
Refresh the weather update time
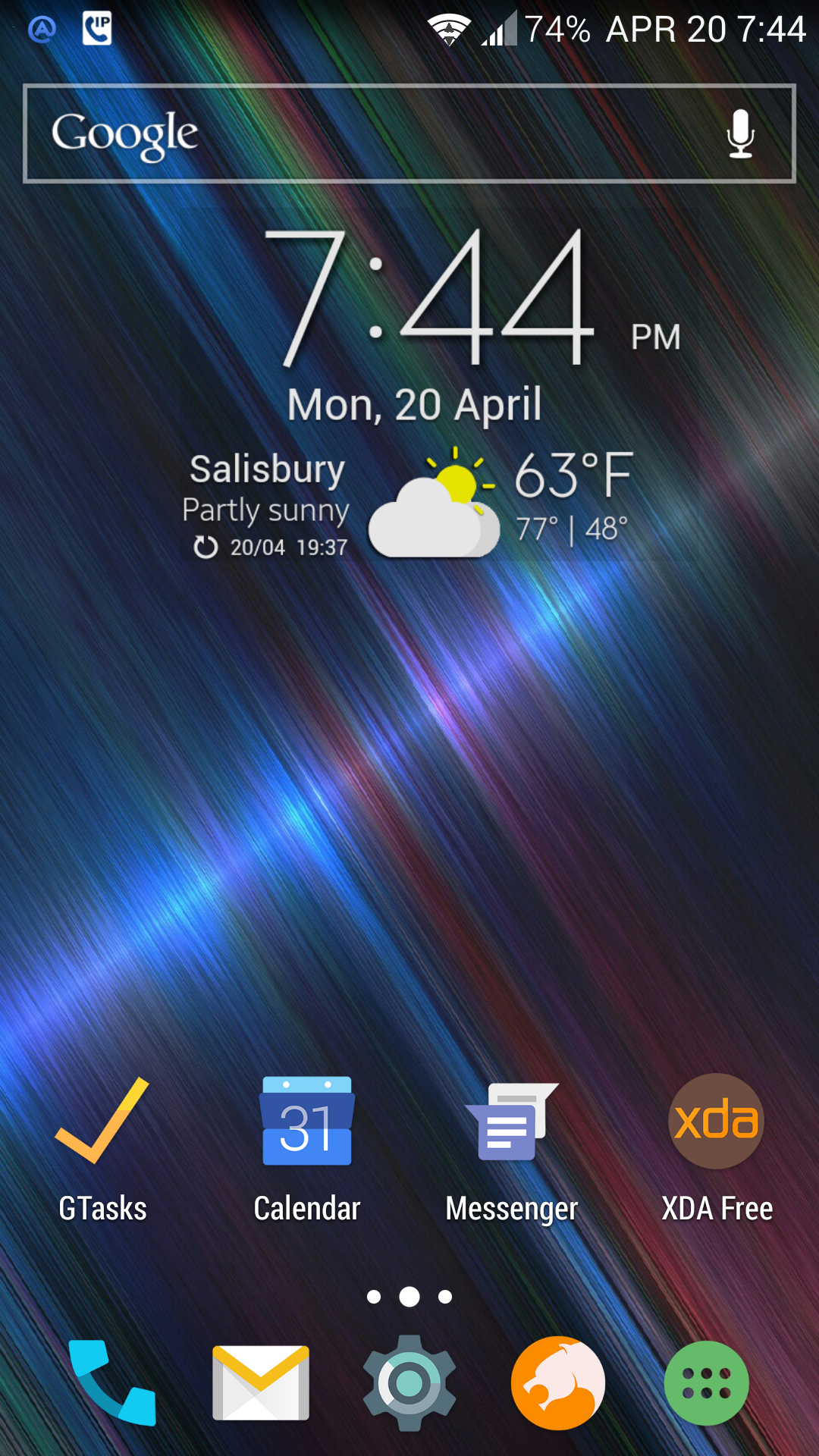click(206, 547)
